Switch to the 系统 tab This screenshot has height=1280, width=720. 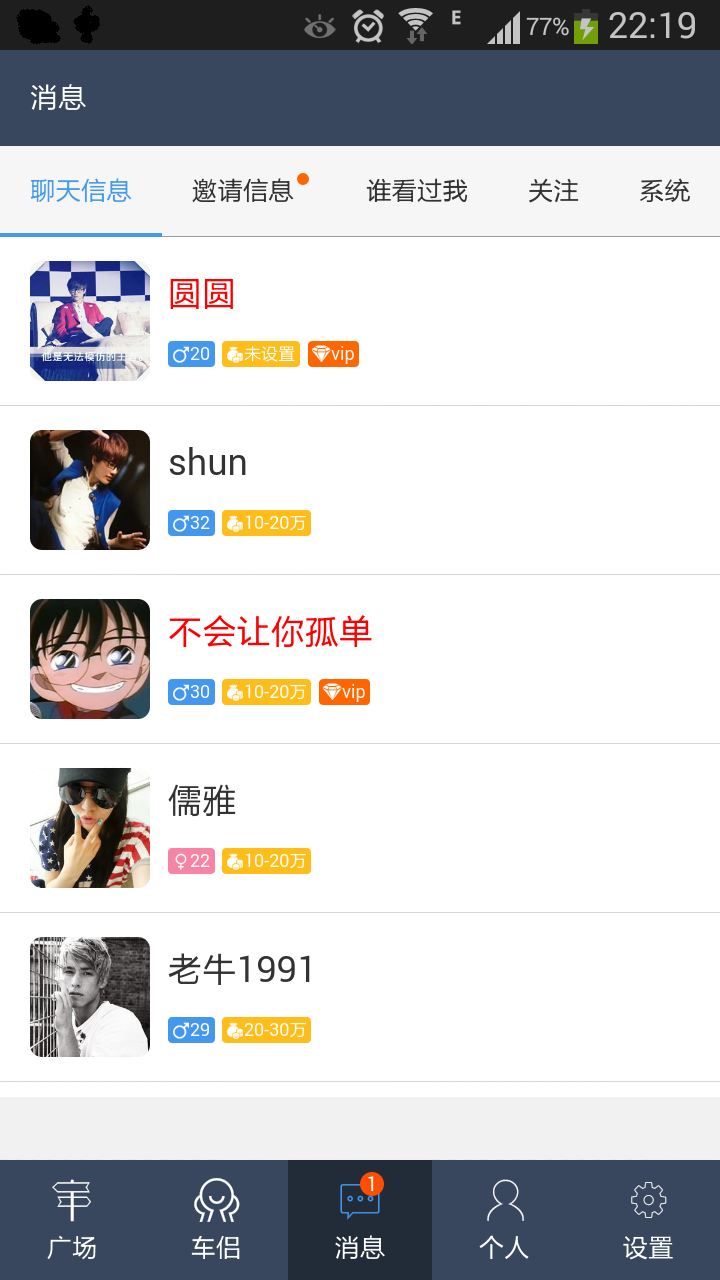pos(665,191)
